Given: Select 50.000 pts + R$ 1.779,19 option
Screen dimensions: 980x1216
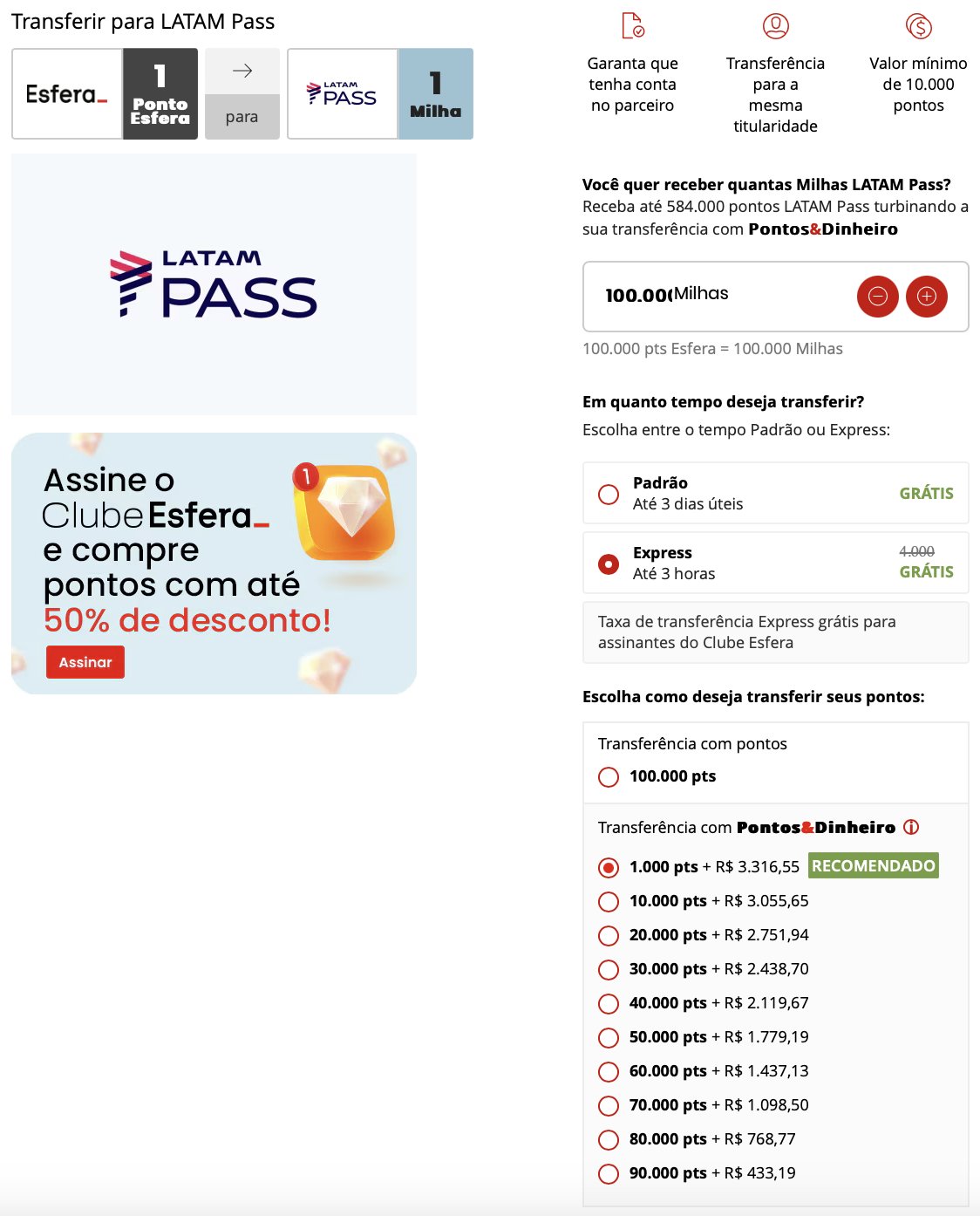Looking at the screenshot, I should click(x=609, y=1037).
